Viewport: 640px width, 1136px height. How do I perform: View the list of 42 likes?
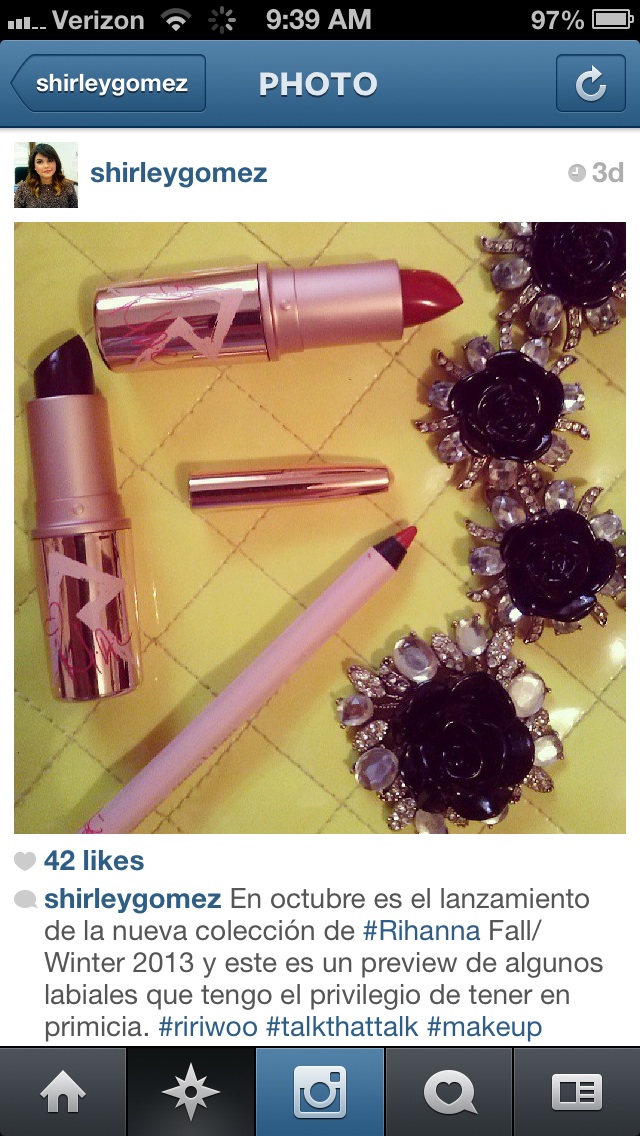pos(93,861)
